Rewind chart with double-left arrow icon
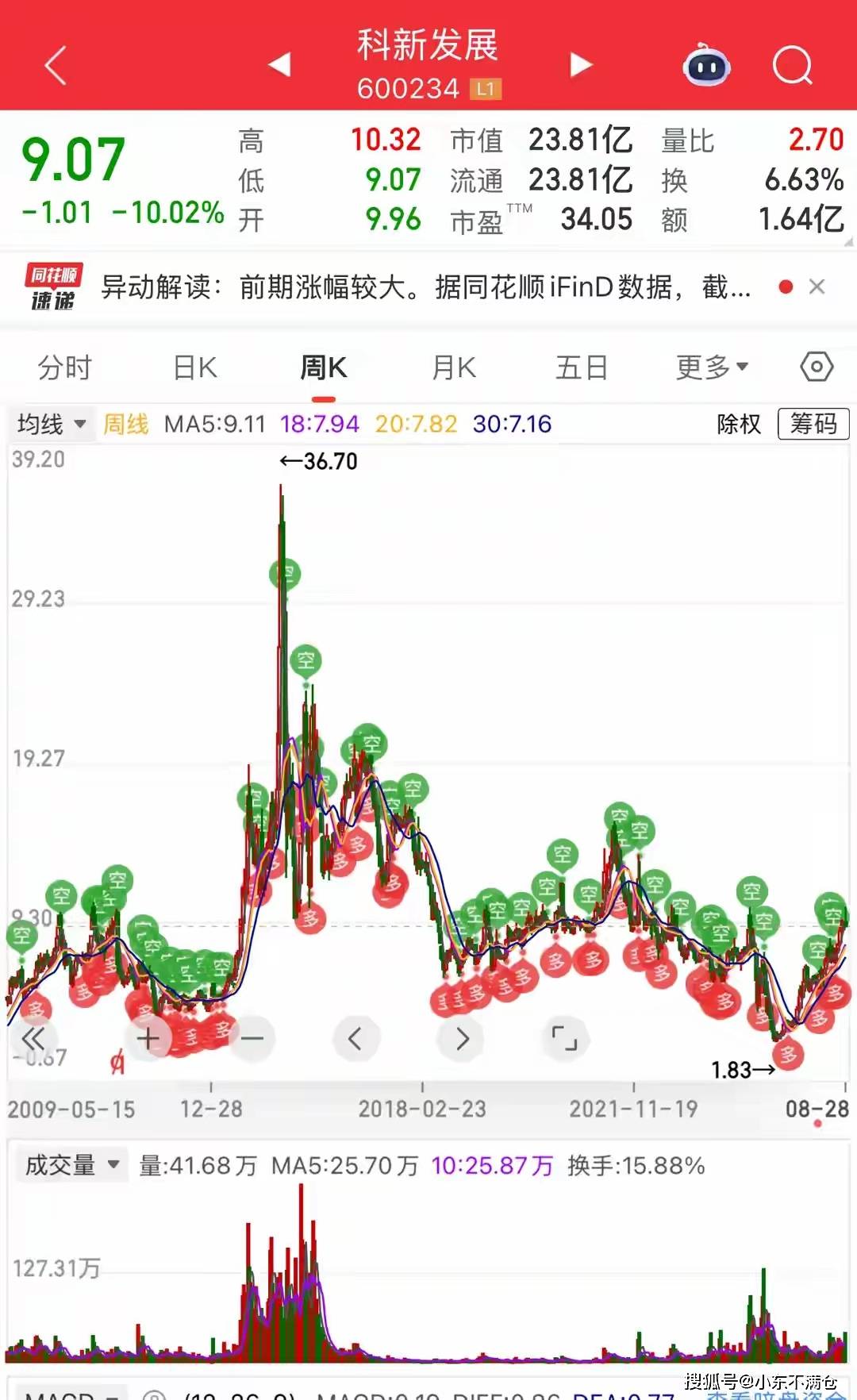The width and height of the screenshot is (857, 1400). (33, 1037)
